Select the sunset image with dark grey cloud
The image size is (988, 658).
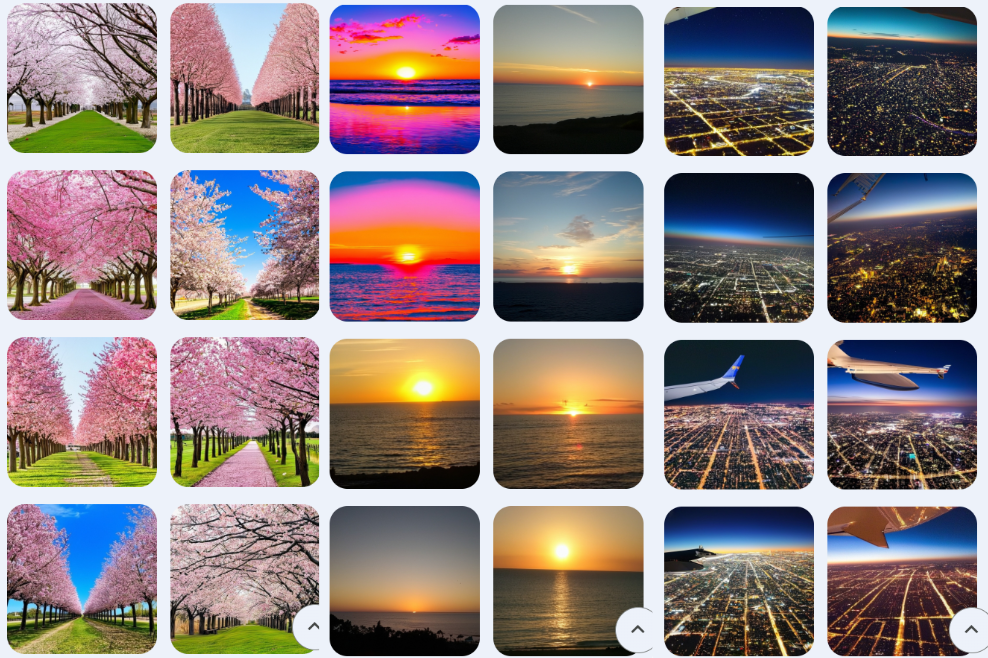point(568,246)
